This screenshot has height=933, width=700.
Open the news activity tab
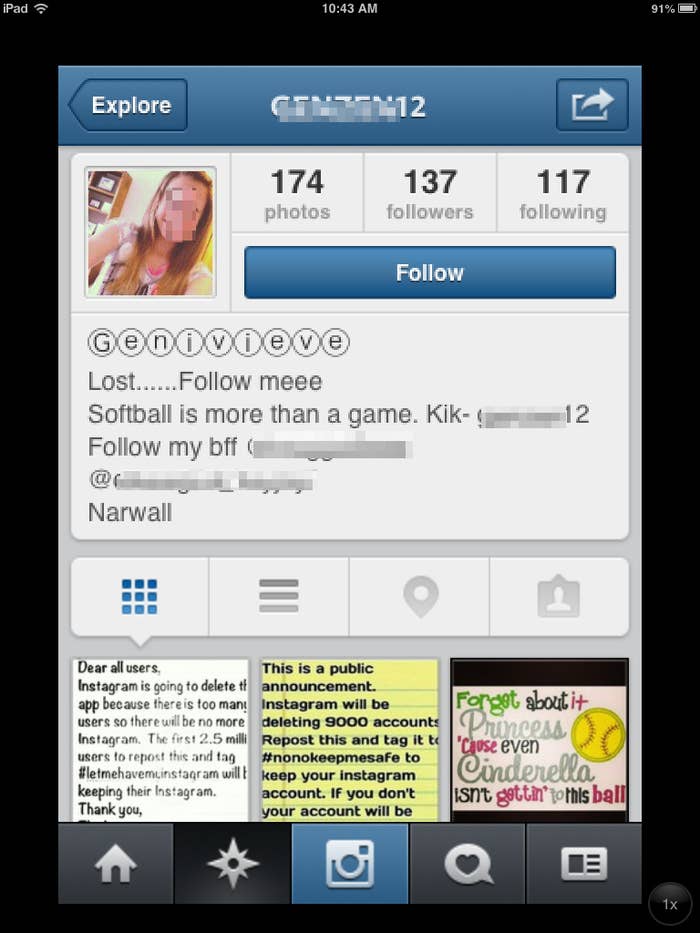(x=467, y=863)
